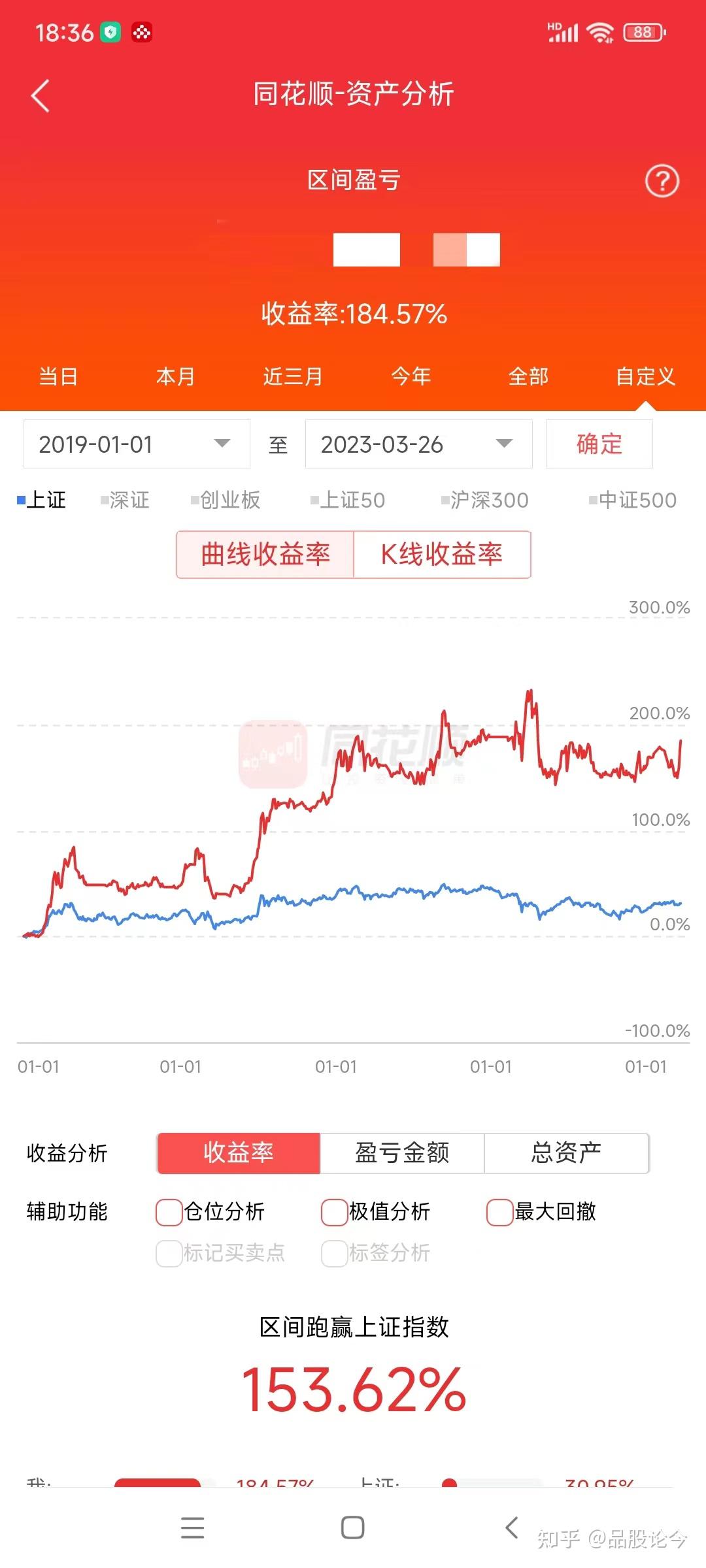Enable the 仓位分析 checkbox

click(169, 1212)
